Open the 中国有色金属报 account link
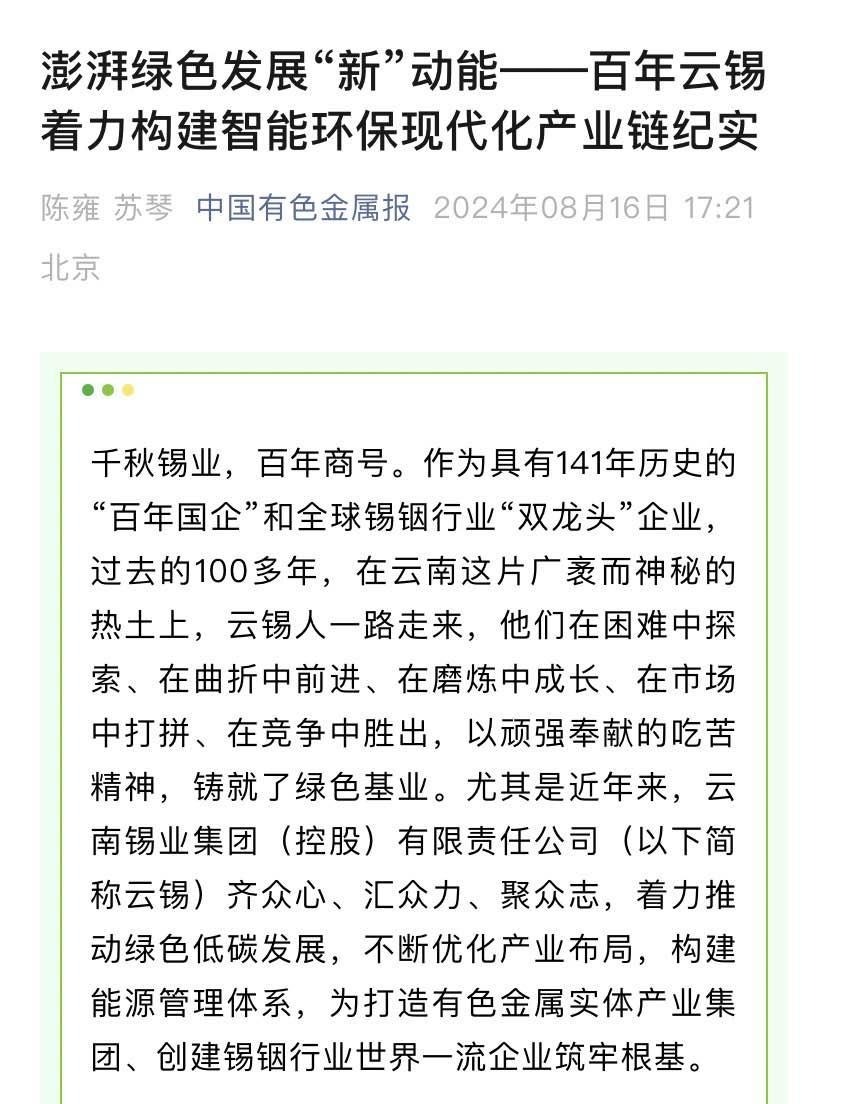864x1104 pixels. [x=303, y=208]
